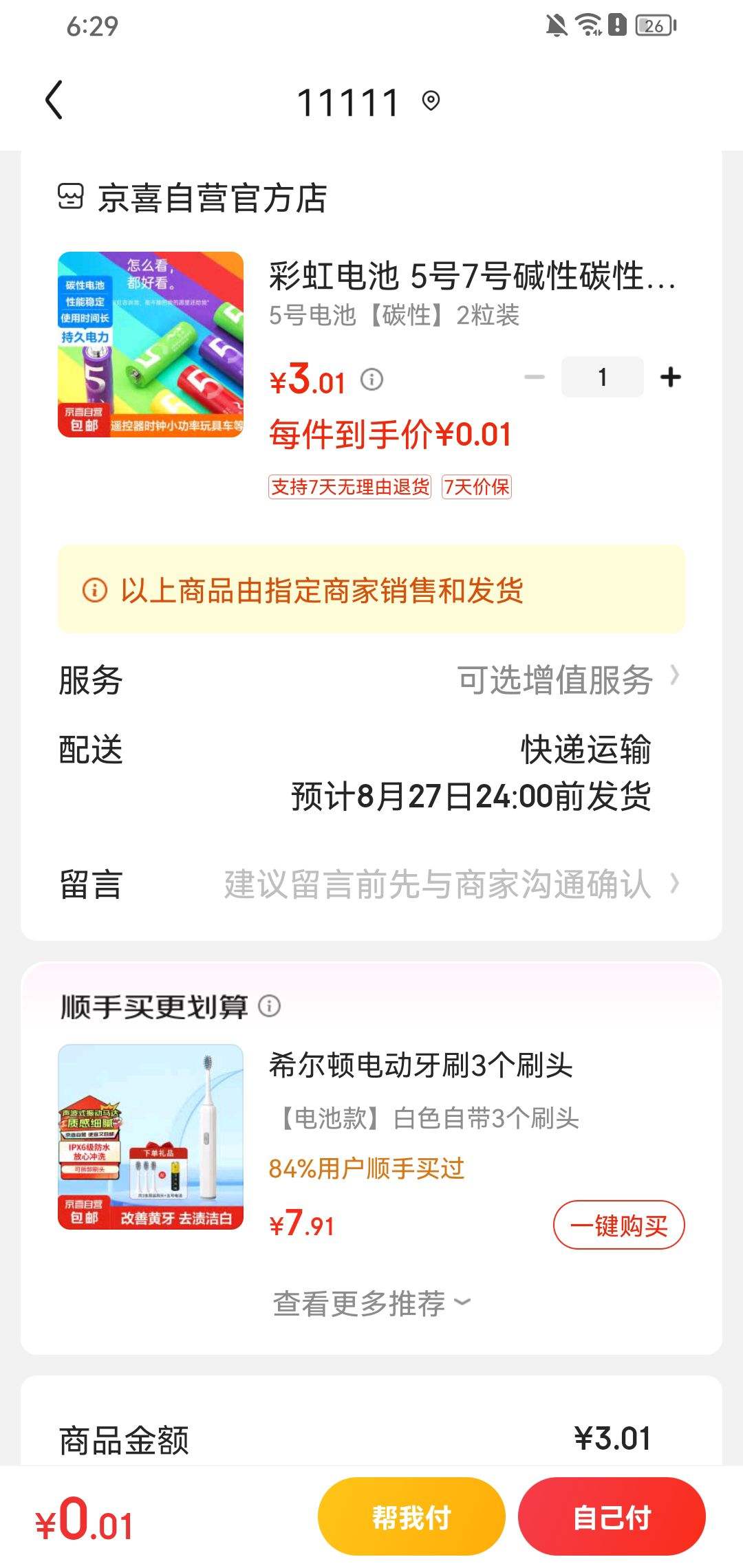743x1568 pixels.
Task: Increase quantity with the plus button
Action: click(671, 377)
